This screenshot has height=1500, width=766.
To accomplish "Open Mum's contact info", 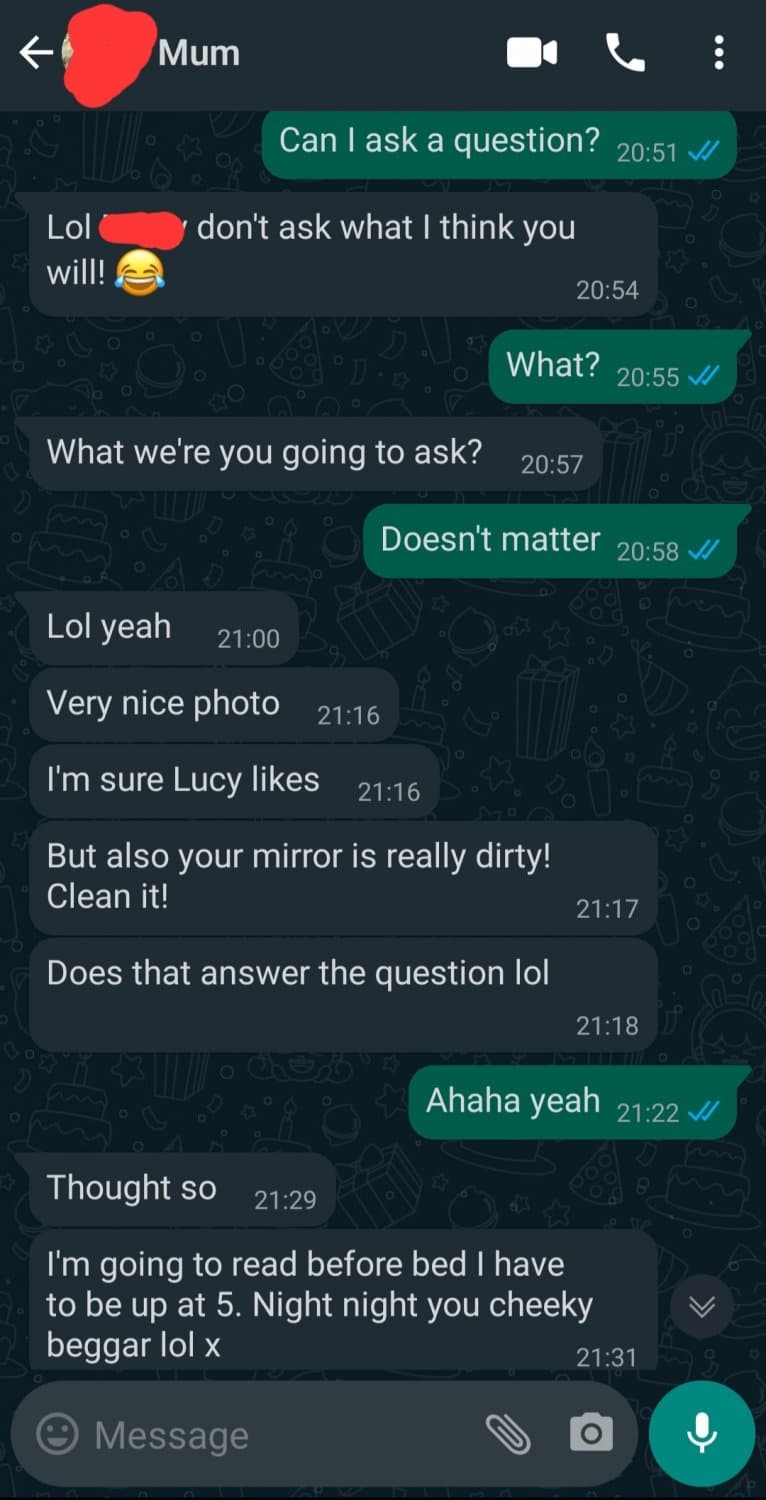I will [x=200, y=53].
